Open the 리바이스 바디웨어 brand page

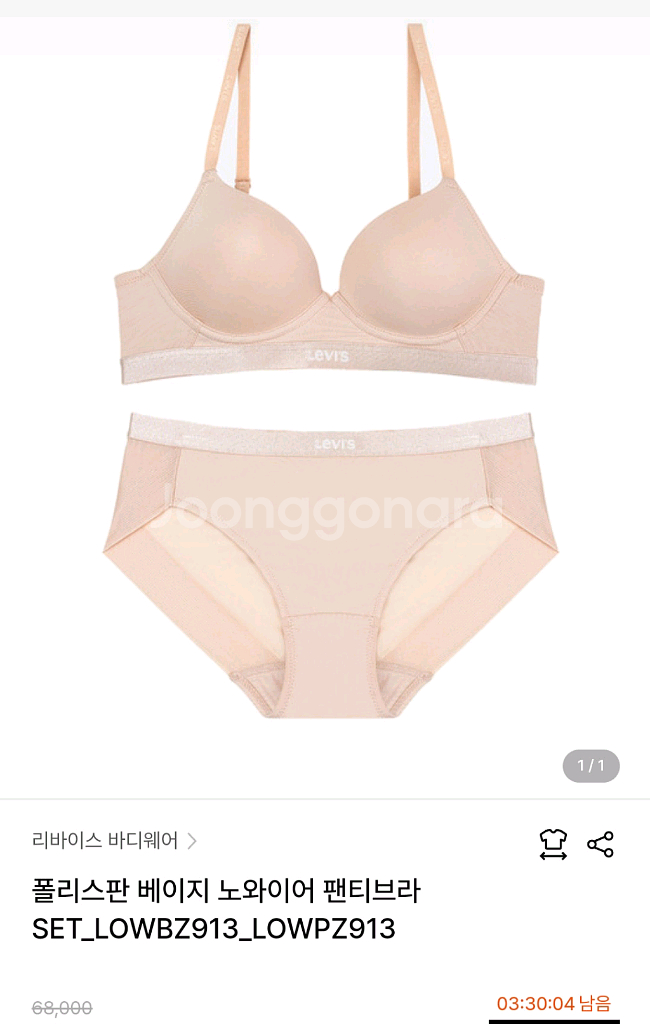click(114, 841)
